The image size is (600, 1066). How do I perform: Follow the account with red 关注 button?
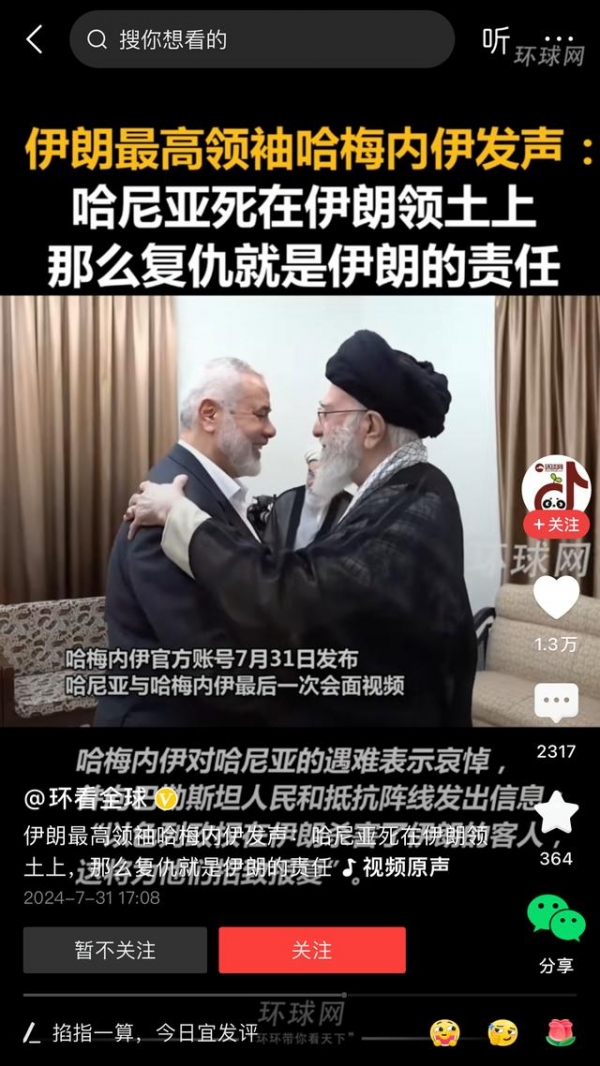[312, 950]
